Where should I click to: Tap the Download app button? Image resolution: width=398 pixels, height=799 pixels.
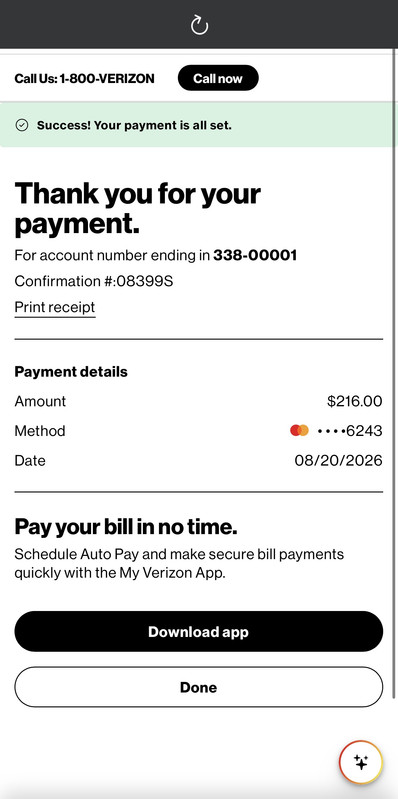coord(199,631)
